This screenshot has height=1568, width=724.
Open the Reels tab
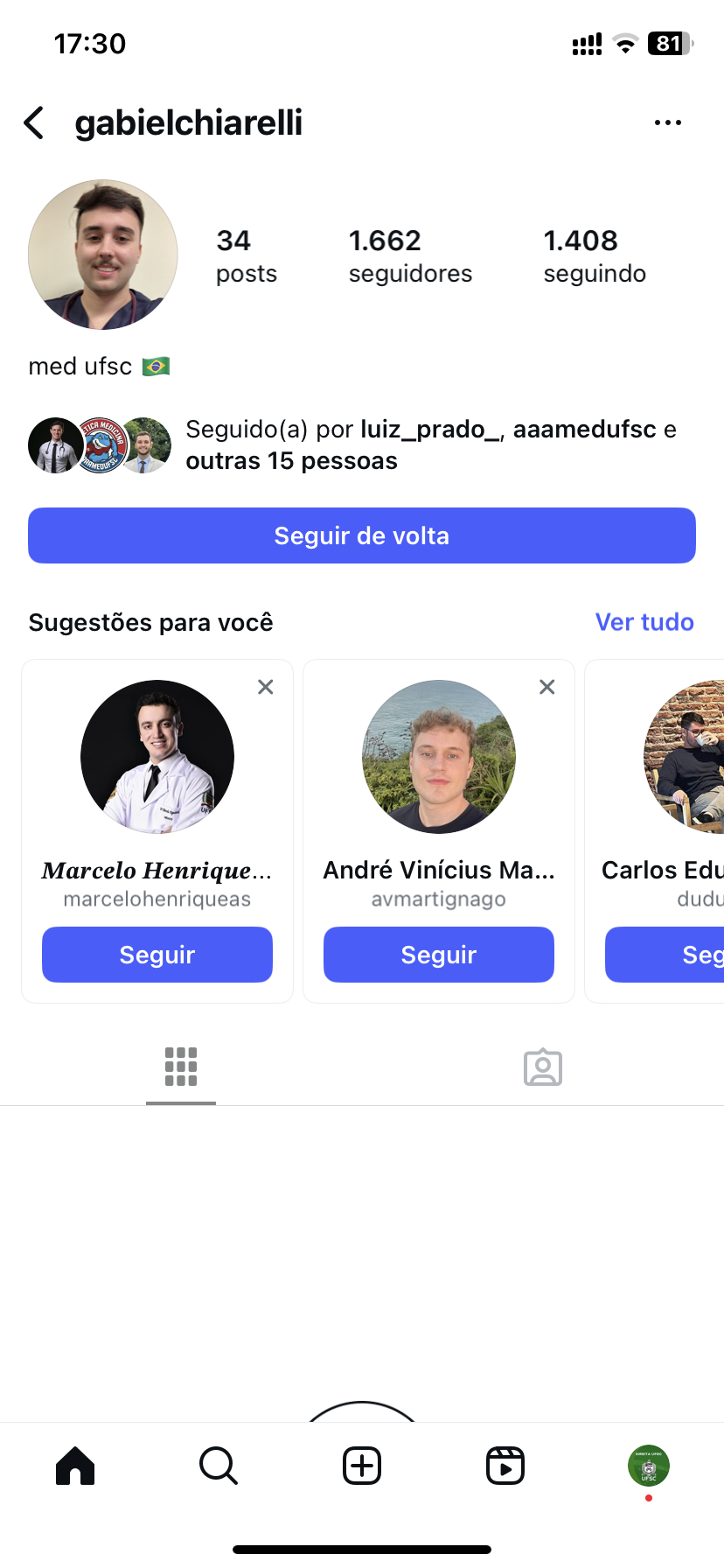click(x=505, y=1466)
